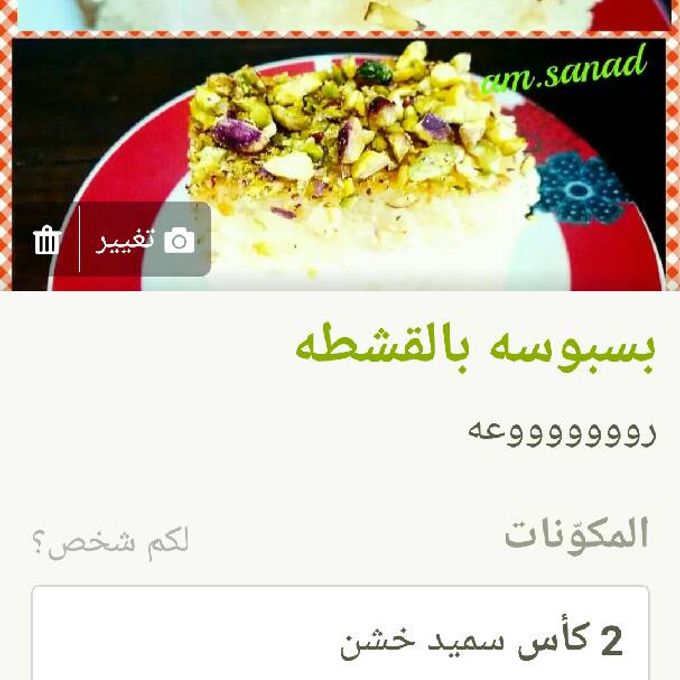Set servings in لكم شخص؟ field
The width and height of the screenshot is (680, 680).
(110, 541)
